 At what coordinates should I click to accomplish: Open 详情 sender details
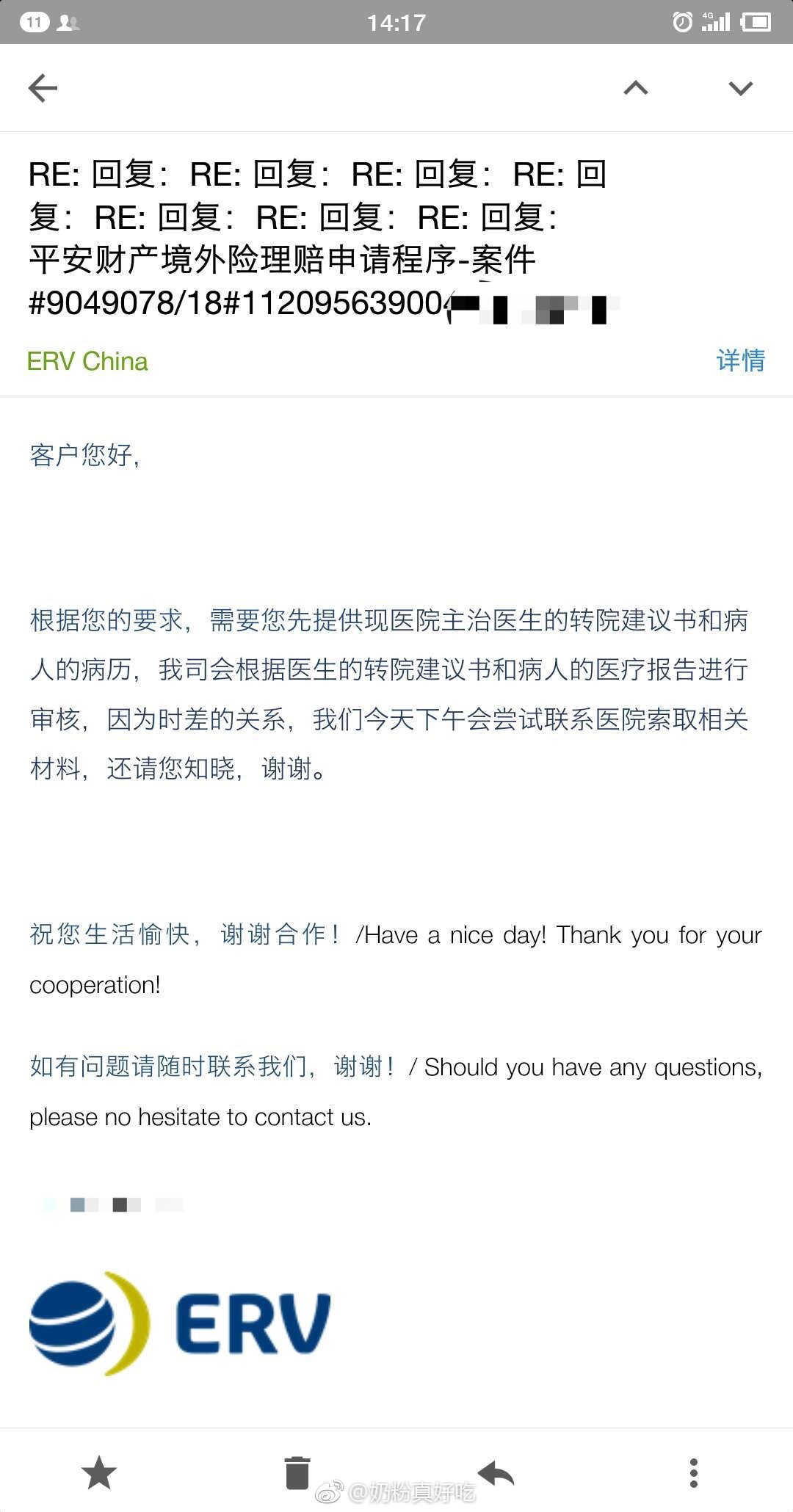tap(740, 360)
